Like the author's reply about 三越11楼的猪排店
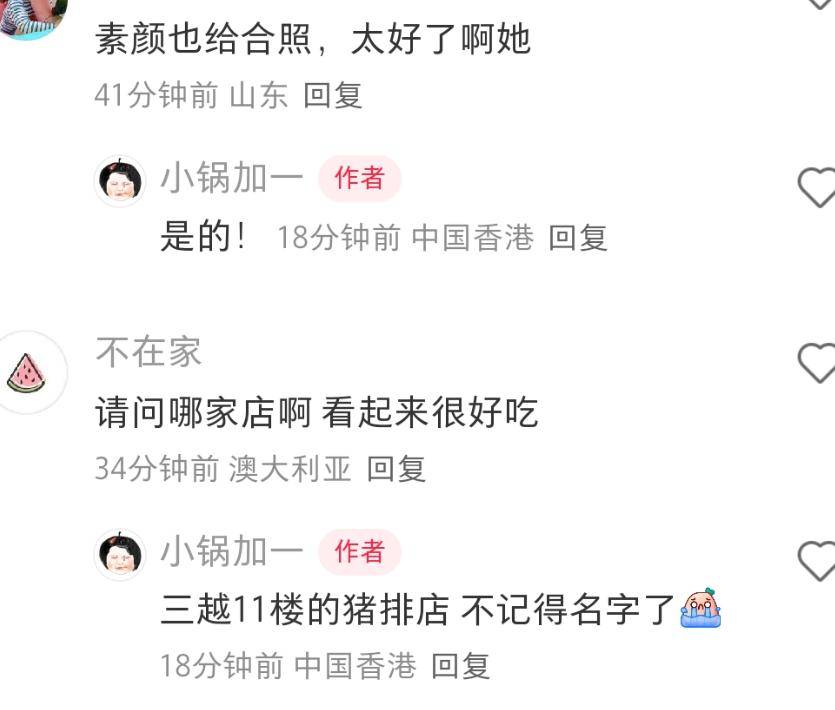835x710 pixels. tap(816, 560)
